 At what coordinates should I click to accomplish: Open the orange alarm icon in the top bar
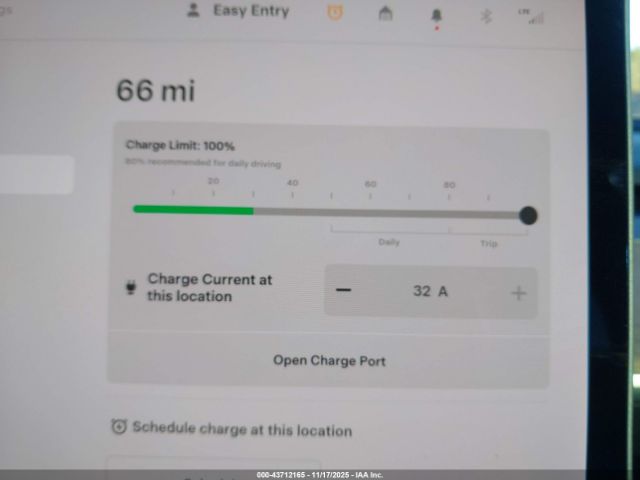click(335, 13)
